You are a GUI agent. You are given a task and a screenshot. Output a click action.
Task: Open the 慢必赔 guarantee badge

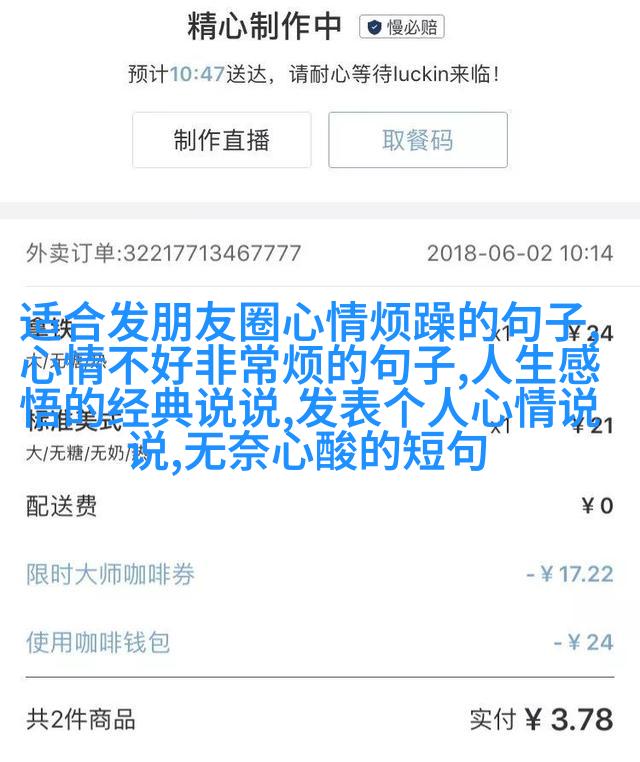402,27
